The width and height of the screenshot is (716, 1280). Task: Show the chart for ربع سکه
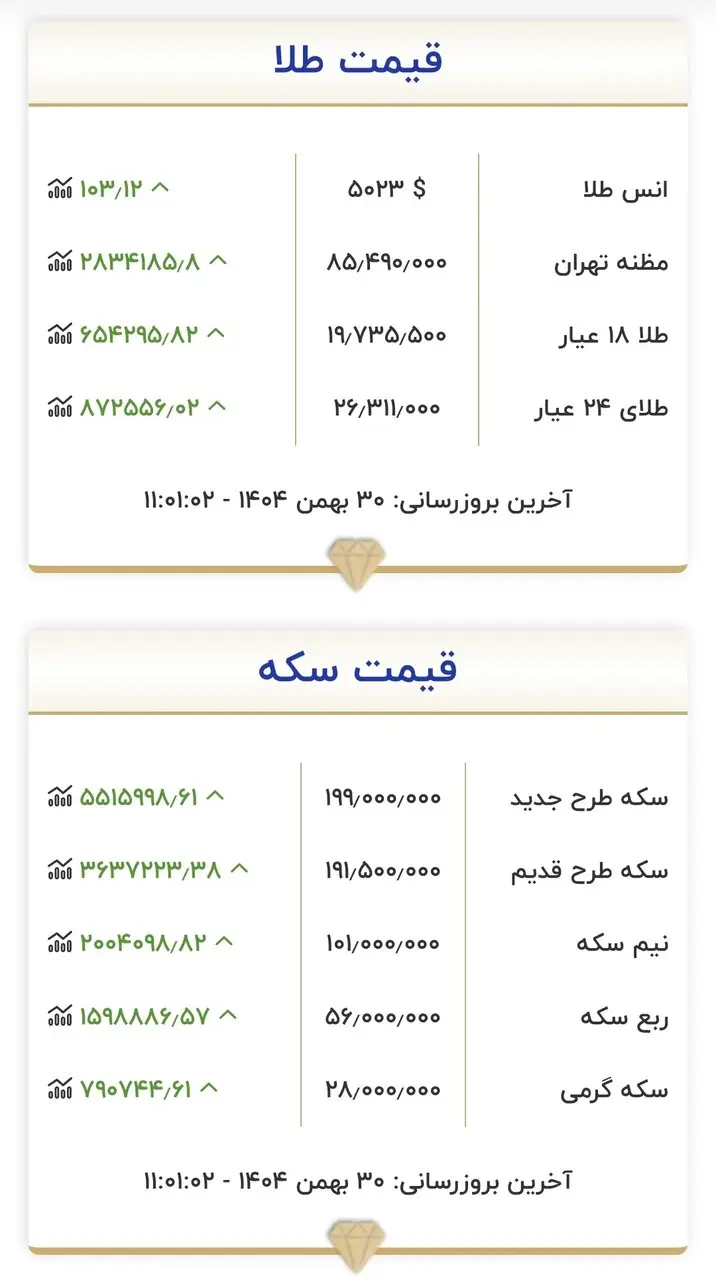[60, 1016]
